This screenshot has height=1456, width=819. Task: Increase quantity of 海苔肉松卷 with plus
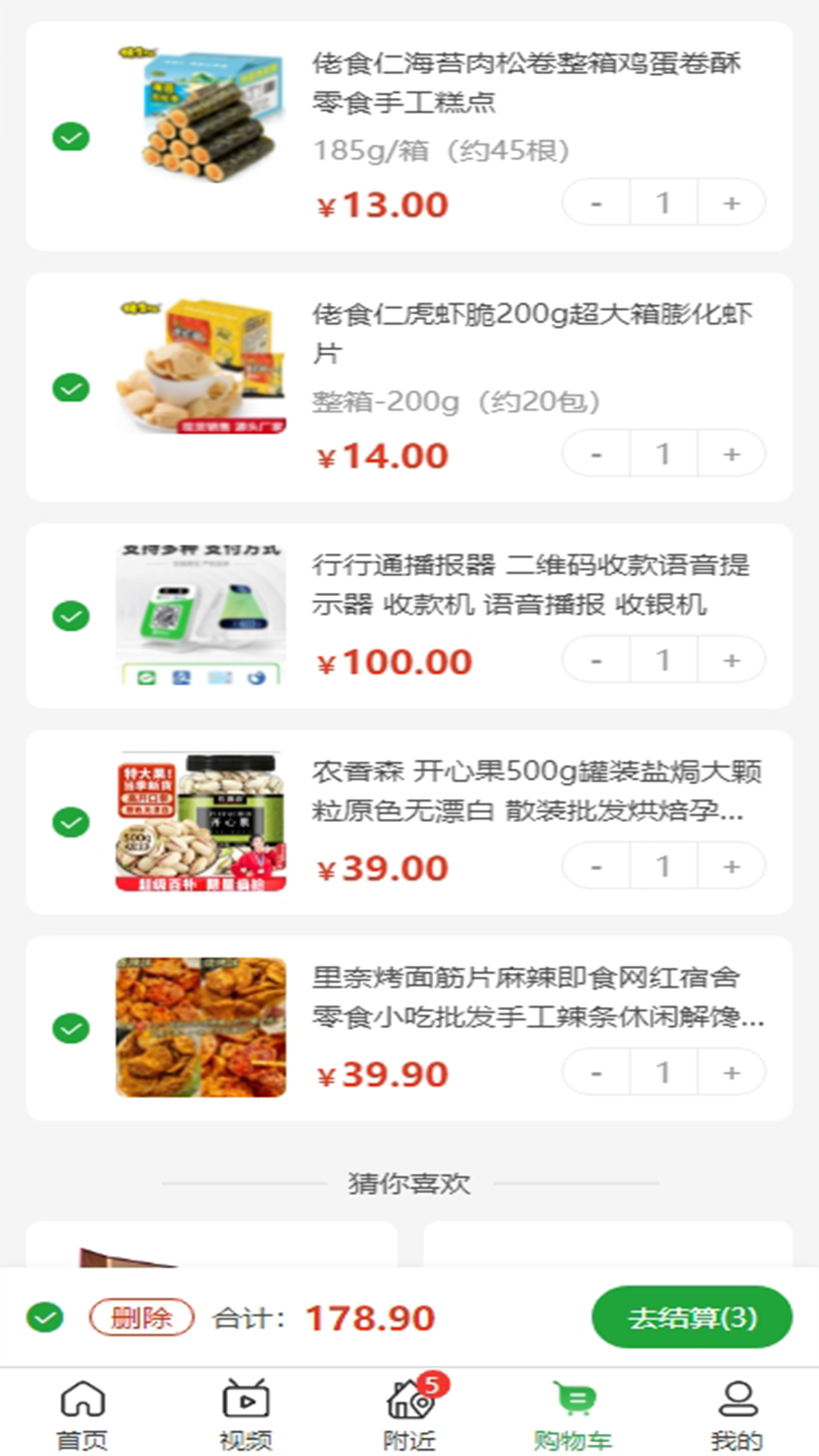click(730, 202)
